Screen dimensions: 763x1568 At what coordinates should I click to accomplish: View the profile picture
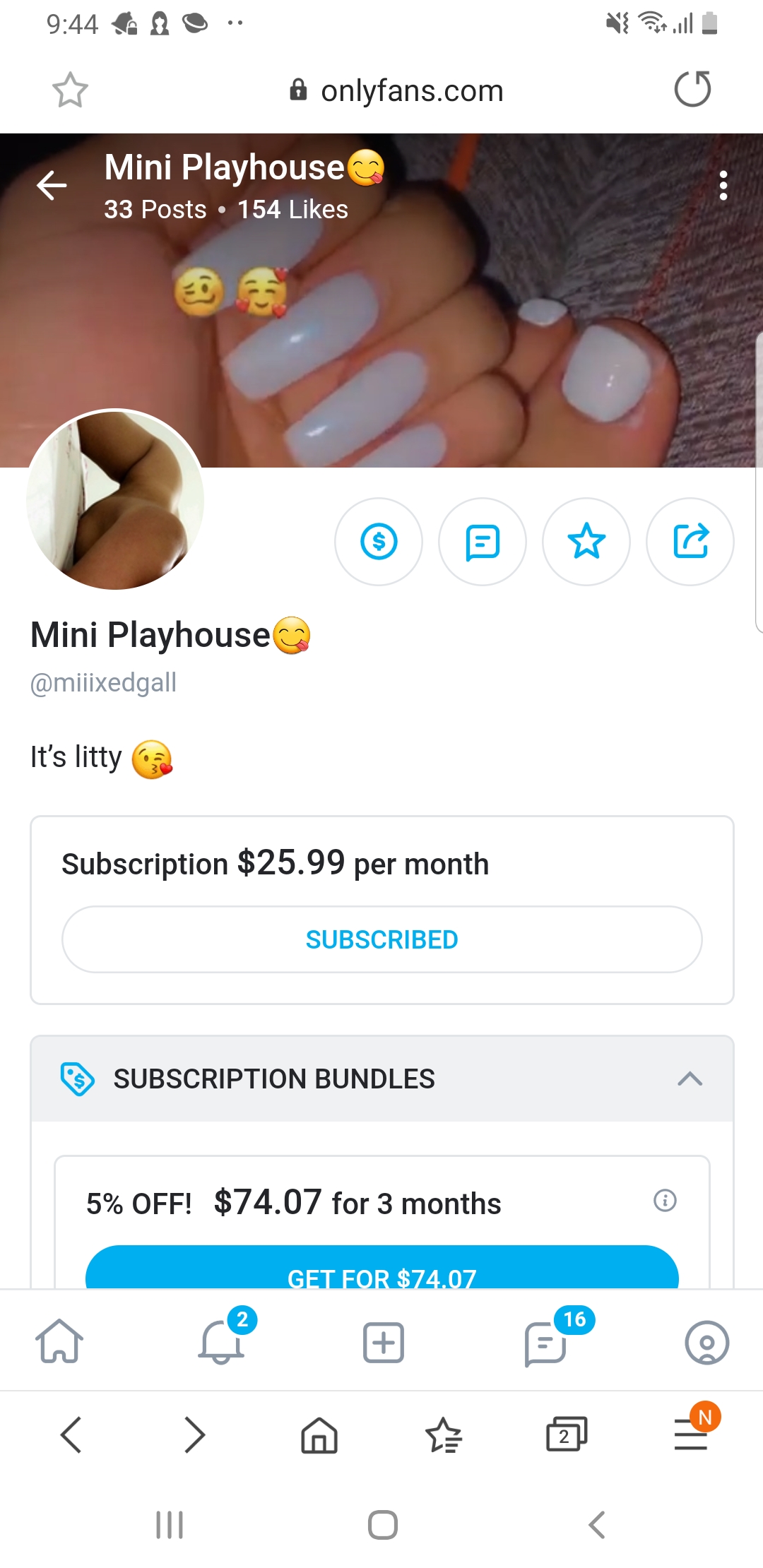click(x=115, y=500)
